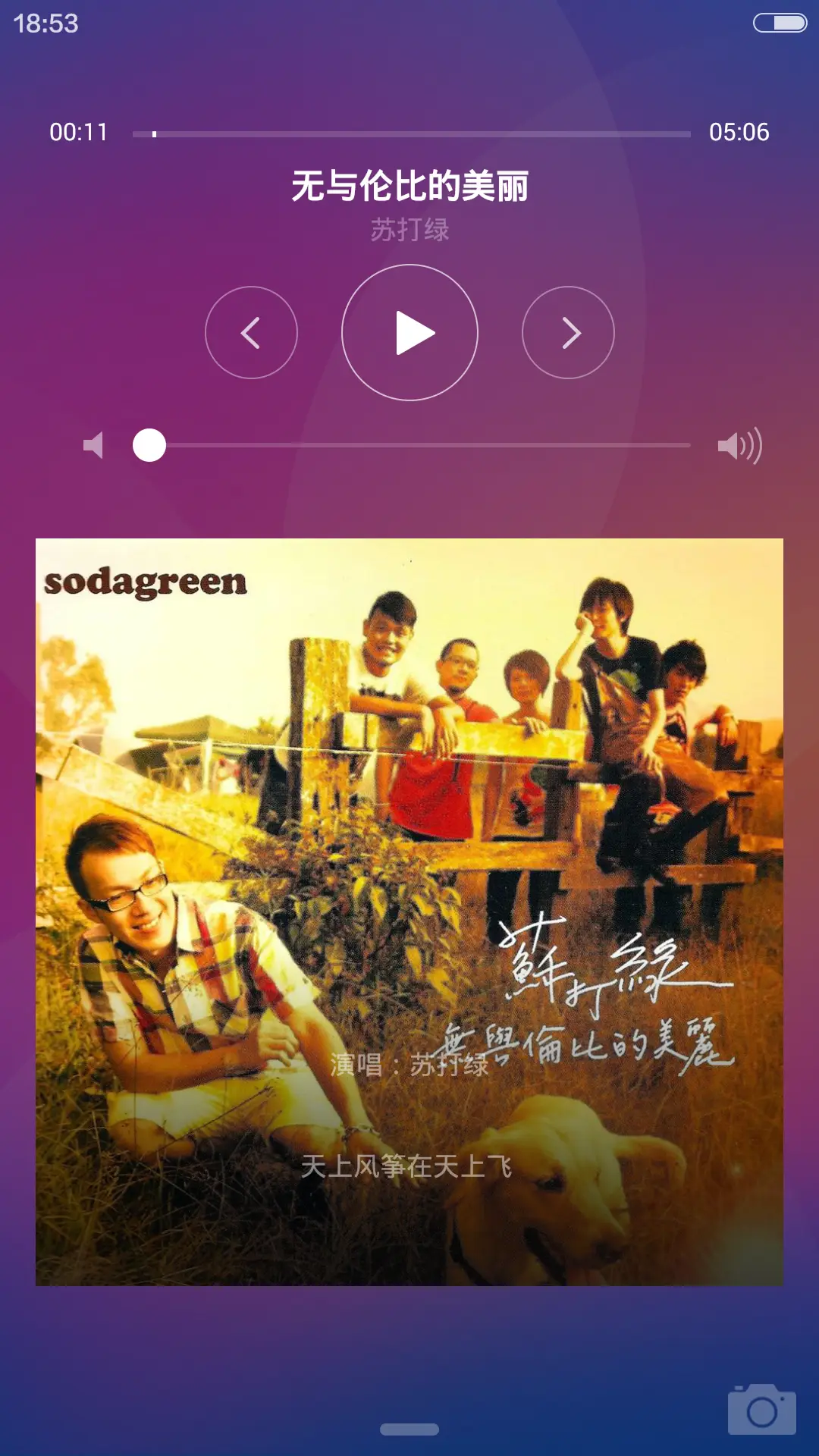Tap the volume slider track
This screenshot has width=819, height=1456.
coord(425,445)
